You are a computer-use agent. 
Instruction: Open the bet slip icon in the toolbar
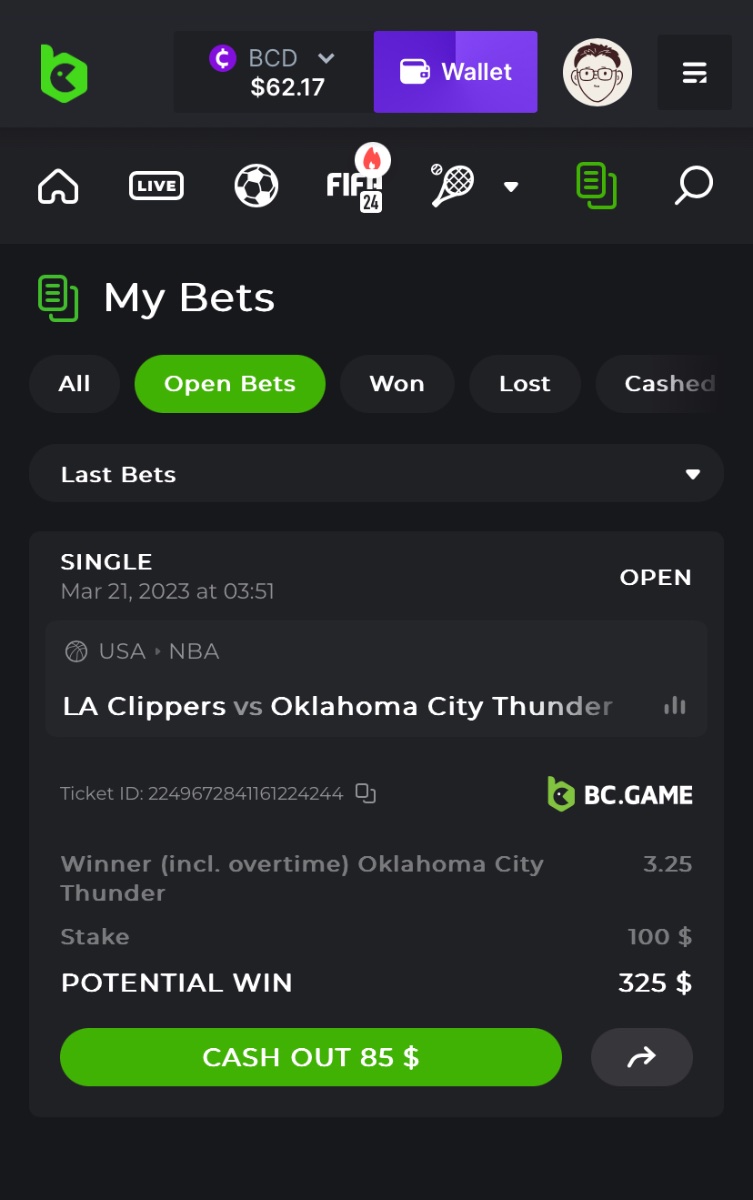click(x=596, y=186)
